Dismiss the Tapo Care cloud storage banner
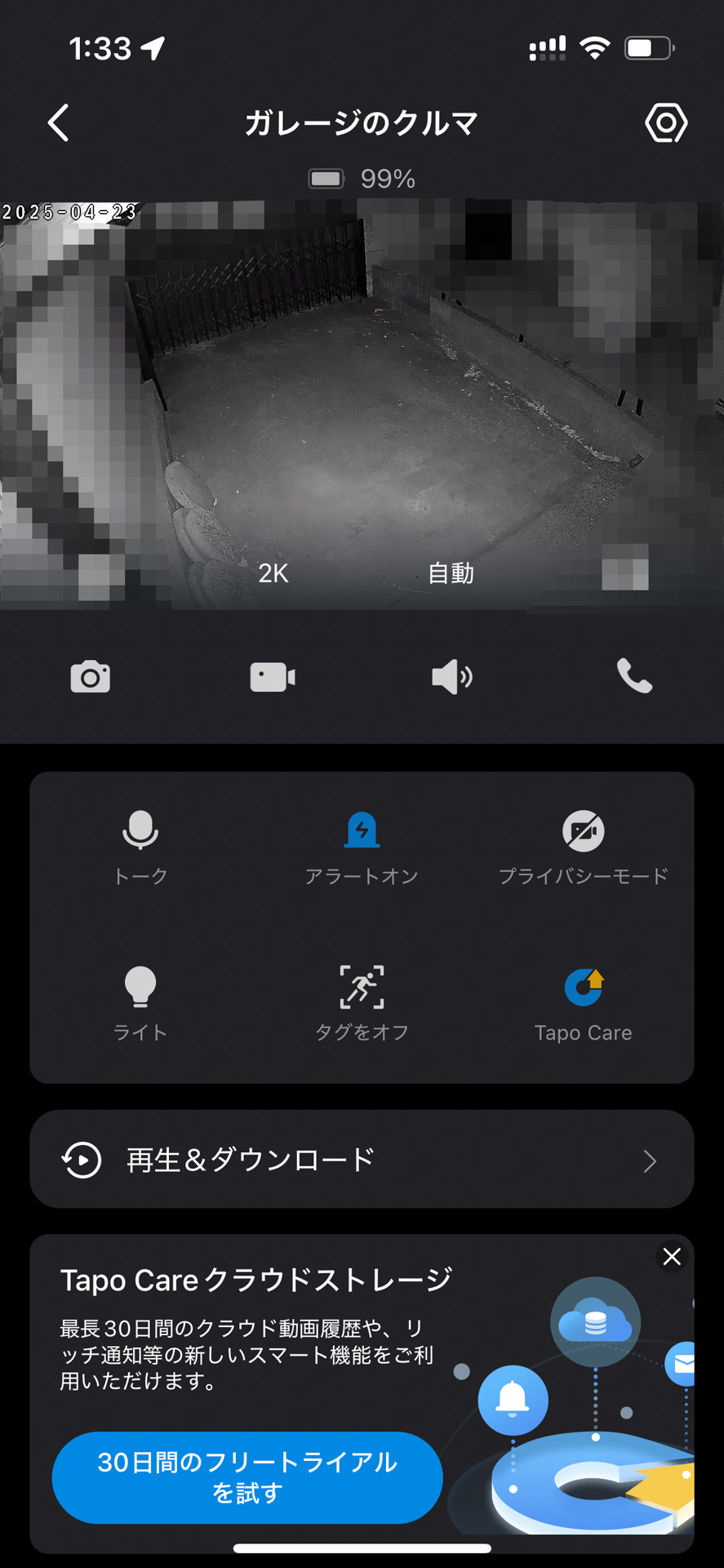 (x=672, y=1257)
